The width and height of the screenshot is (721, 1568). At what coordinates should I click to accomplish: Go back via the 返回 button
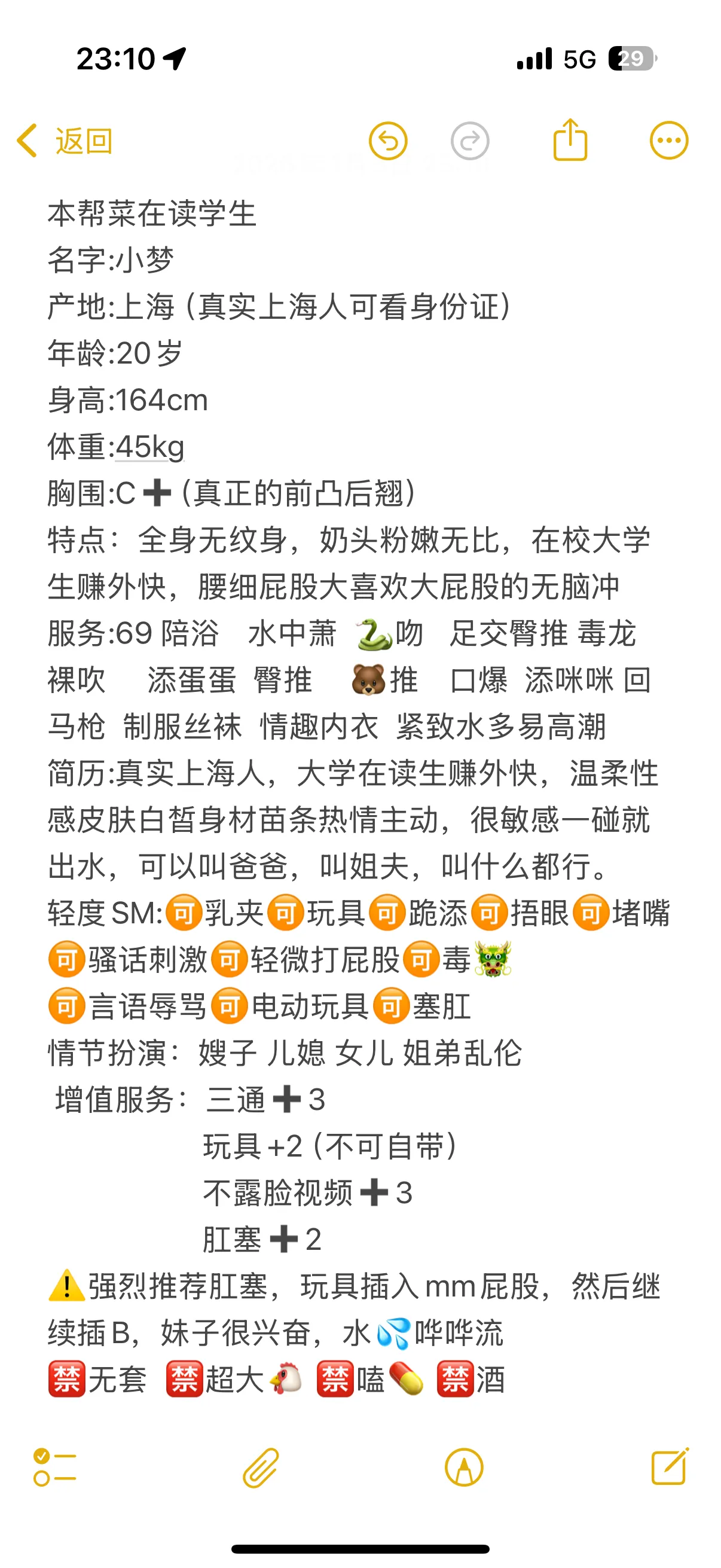pyautogui.click(x=65, y=141)
